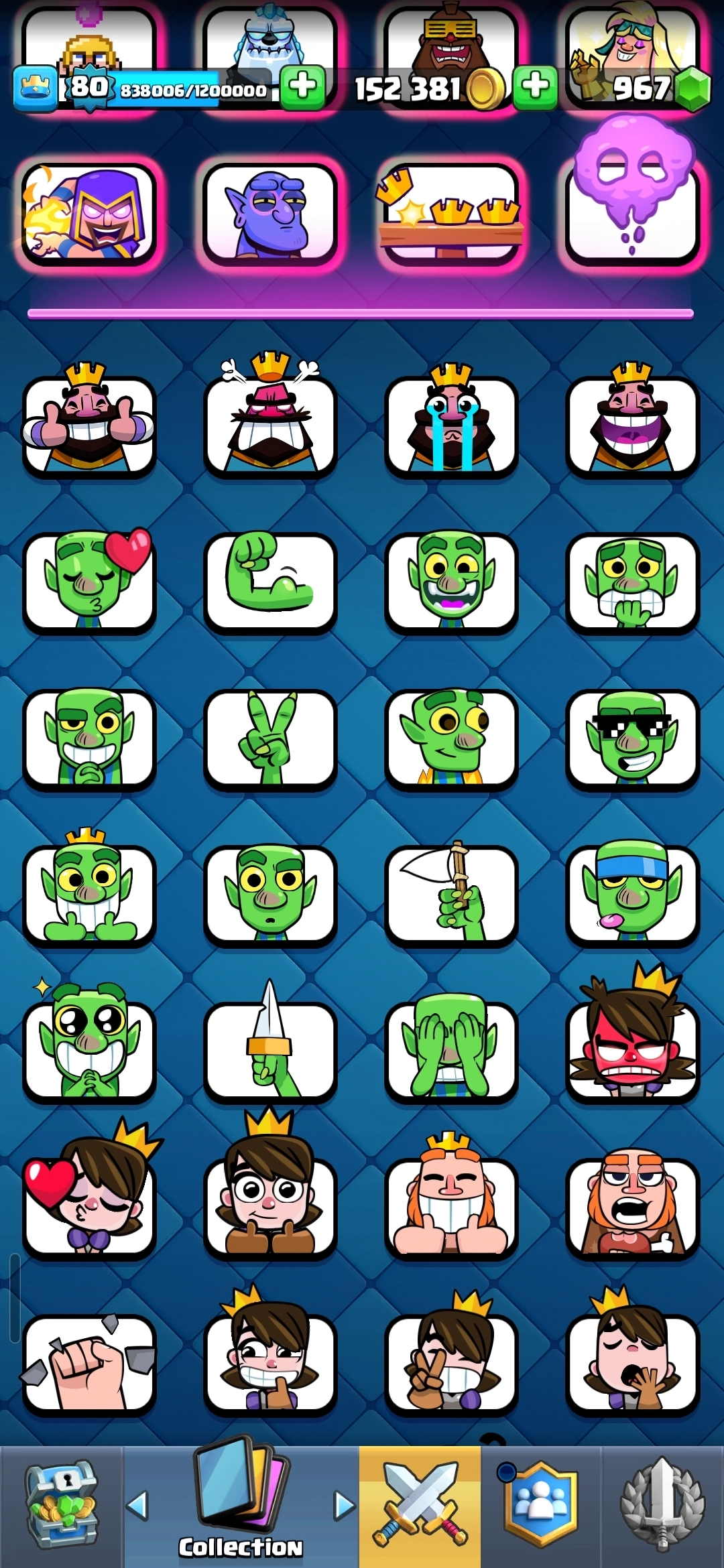Go to the Collection tab

pos(241,1506)
